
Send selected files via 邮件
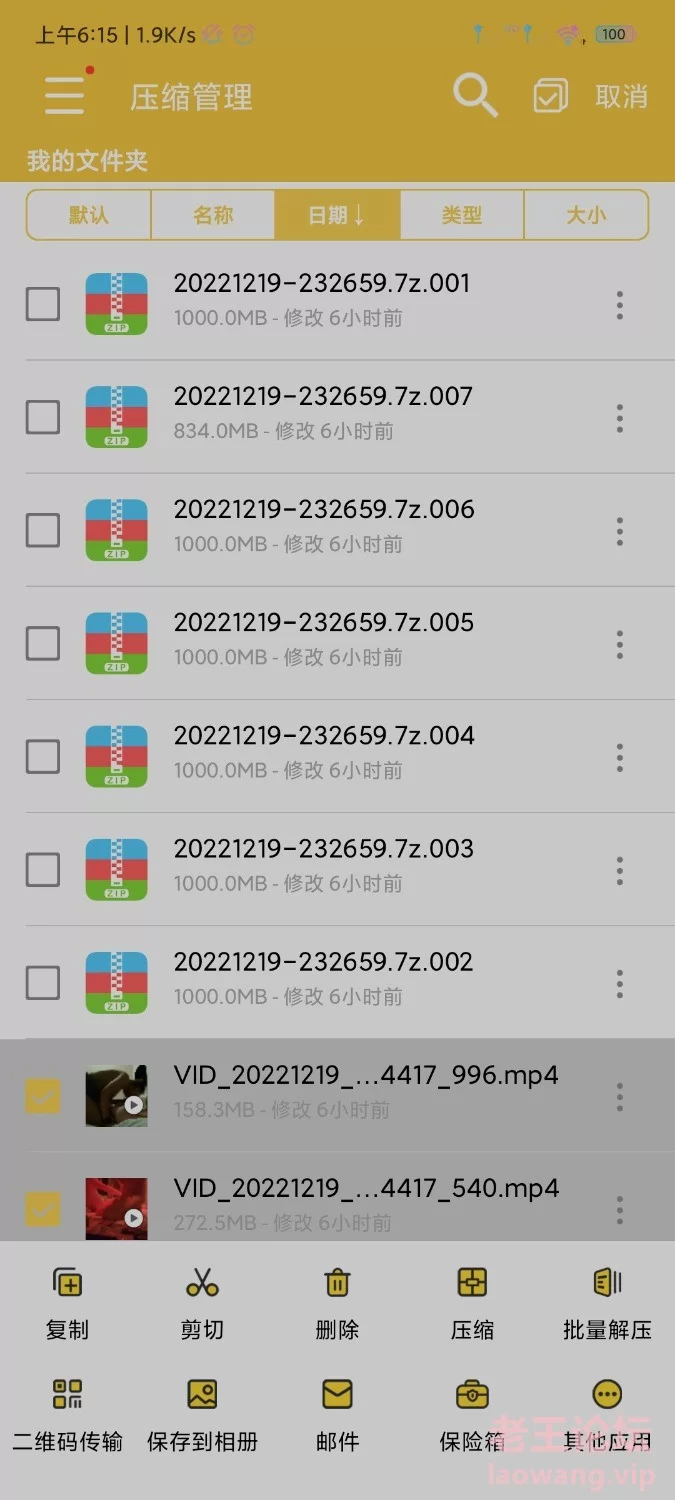[x=337, y=1414]
